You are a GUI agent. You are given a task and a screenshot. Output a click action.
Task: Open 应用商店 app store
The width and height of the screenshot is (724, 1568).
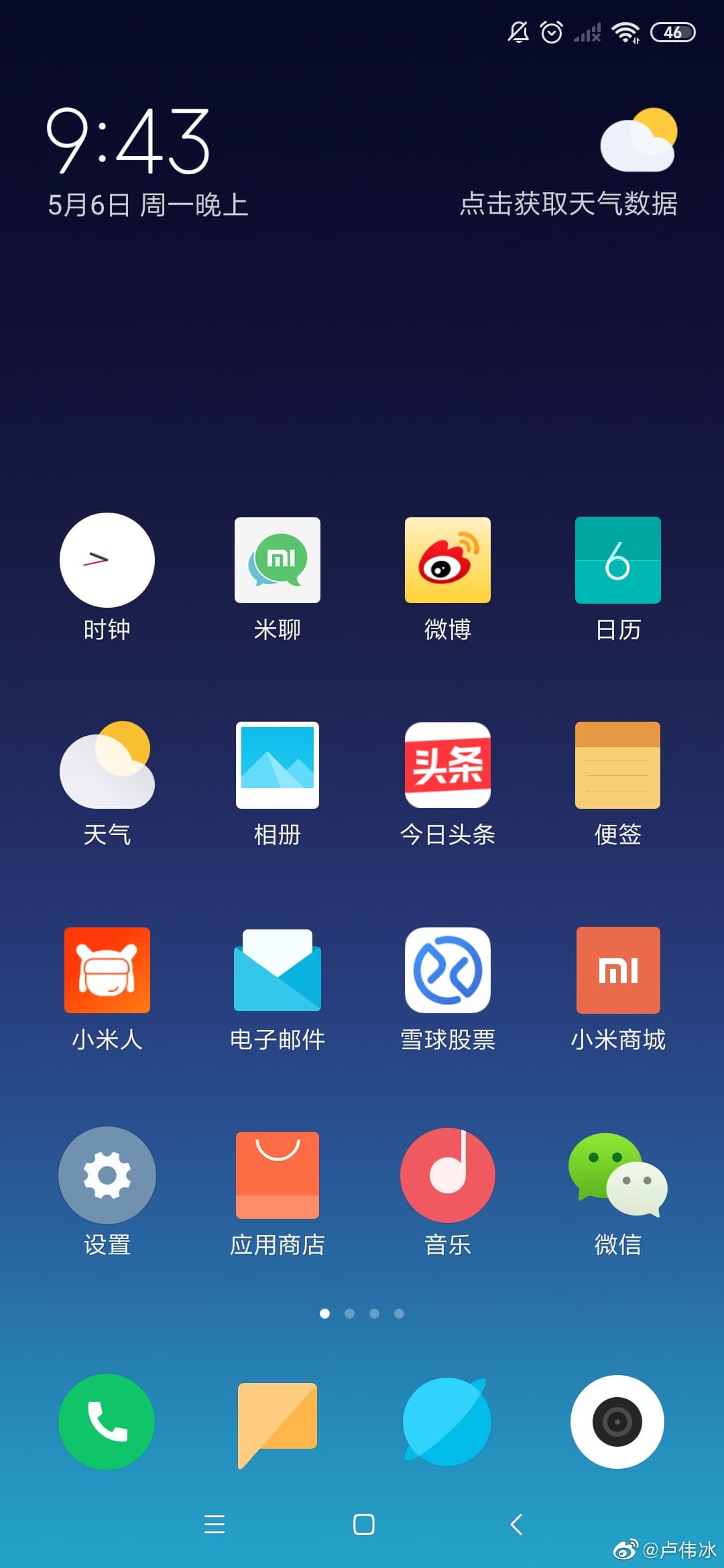coord(278,1175)
